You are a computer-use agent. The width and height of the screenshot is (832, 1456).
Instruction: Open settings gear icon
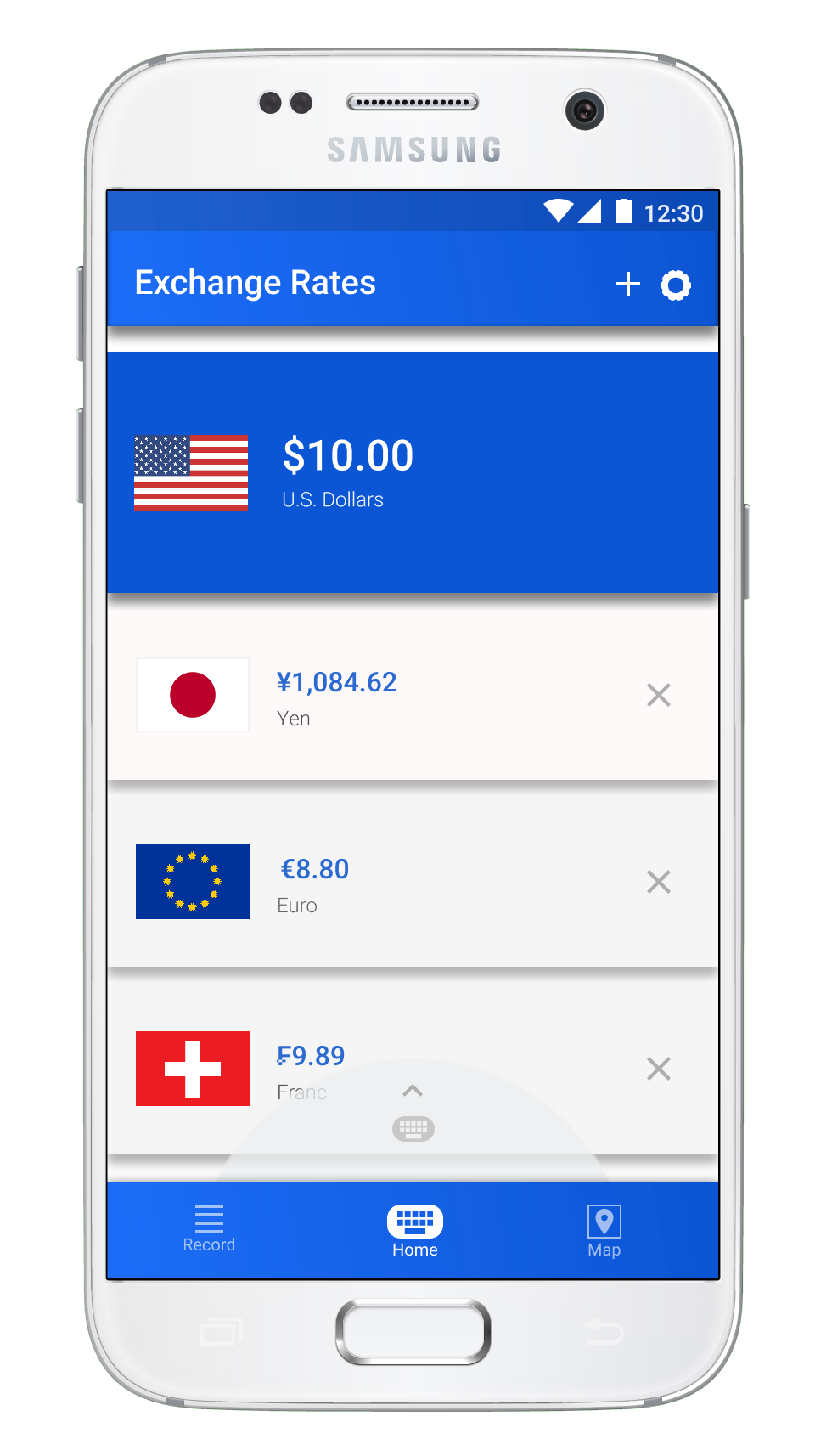pos(676,285)
